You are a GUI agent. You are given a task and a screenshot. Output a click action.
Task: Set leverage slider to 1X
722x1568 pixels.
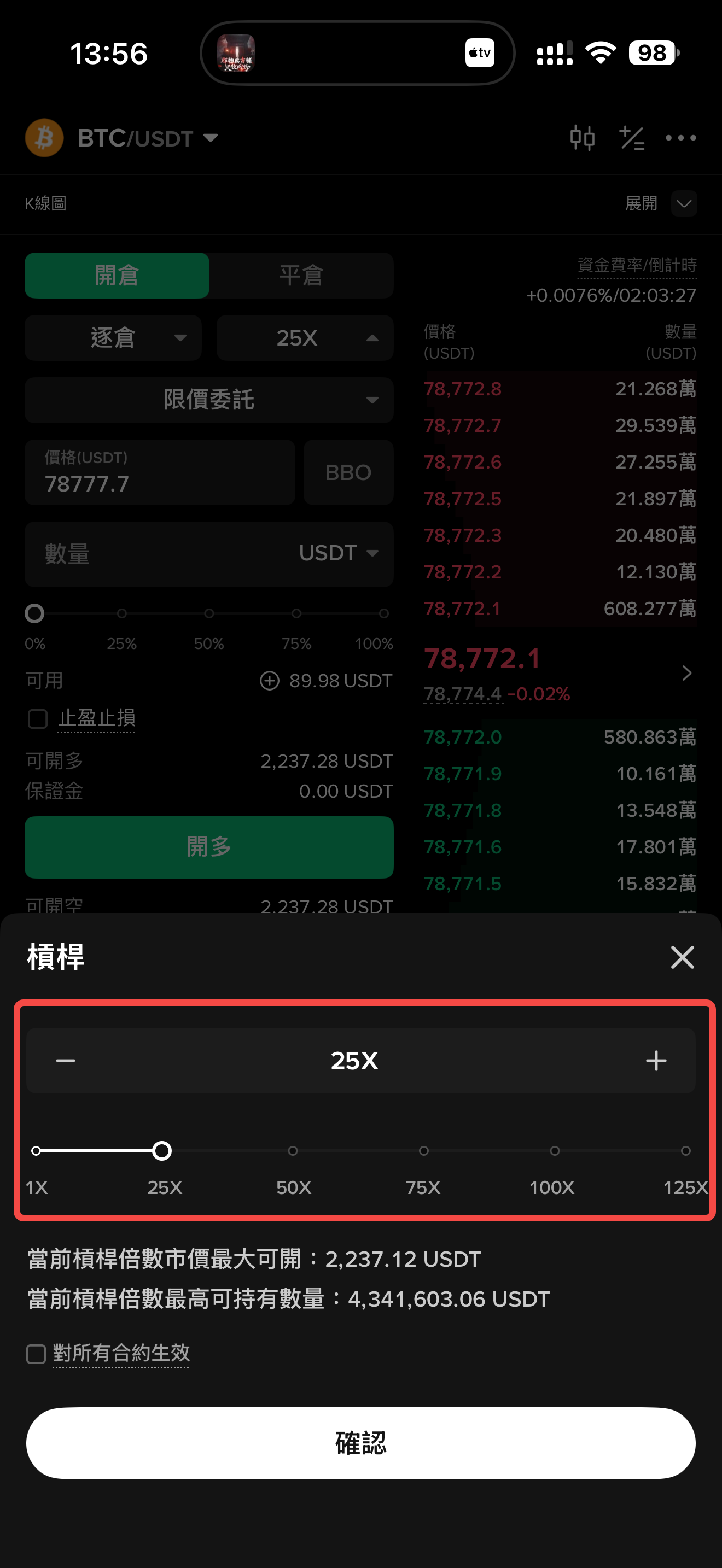pos(37,1150)
